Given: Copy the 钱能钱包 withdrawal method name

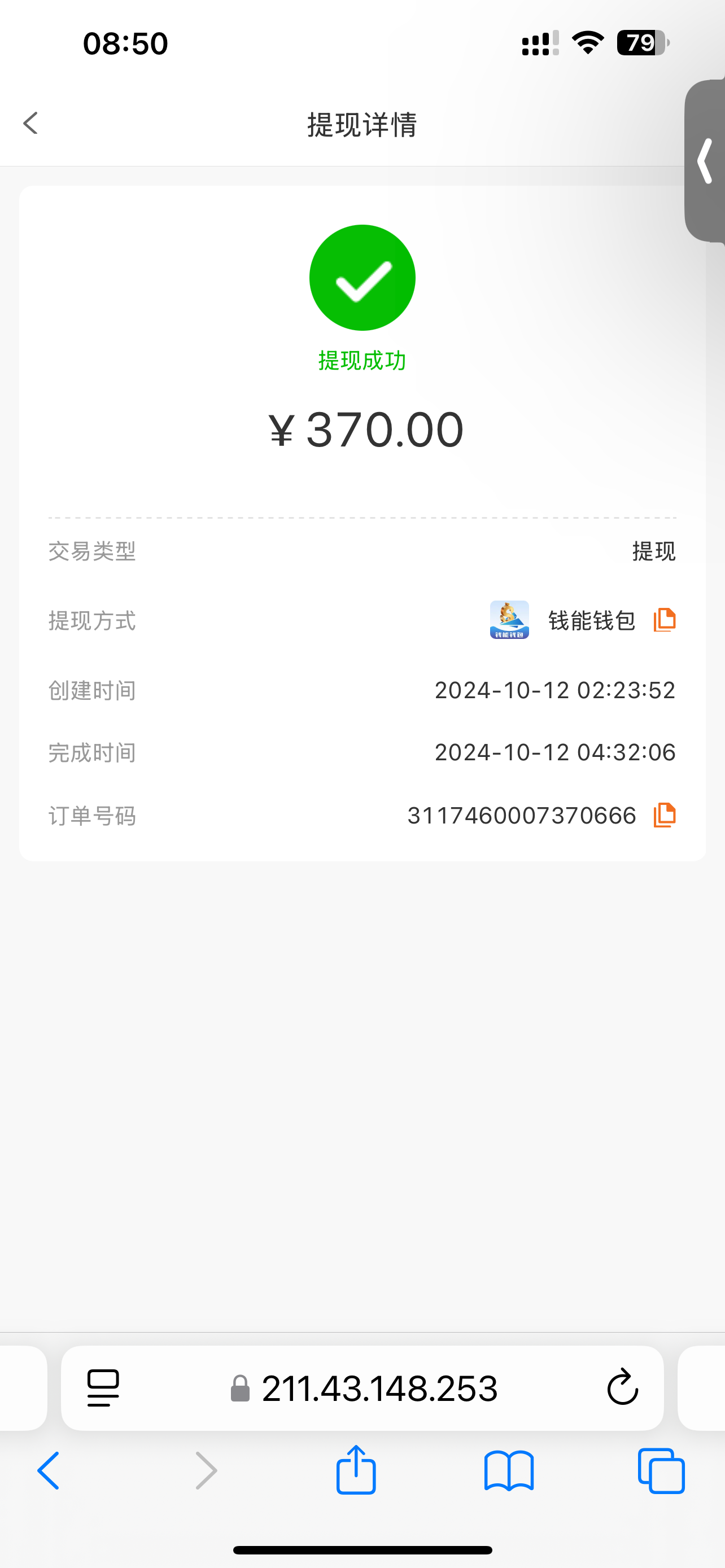Looking at the screenshot, I should [663, 620].
